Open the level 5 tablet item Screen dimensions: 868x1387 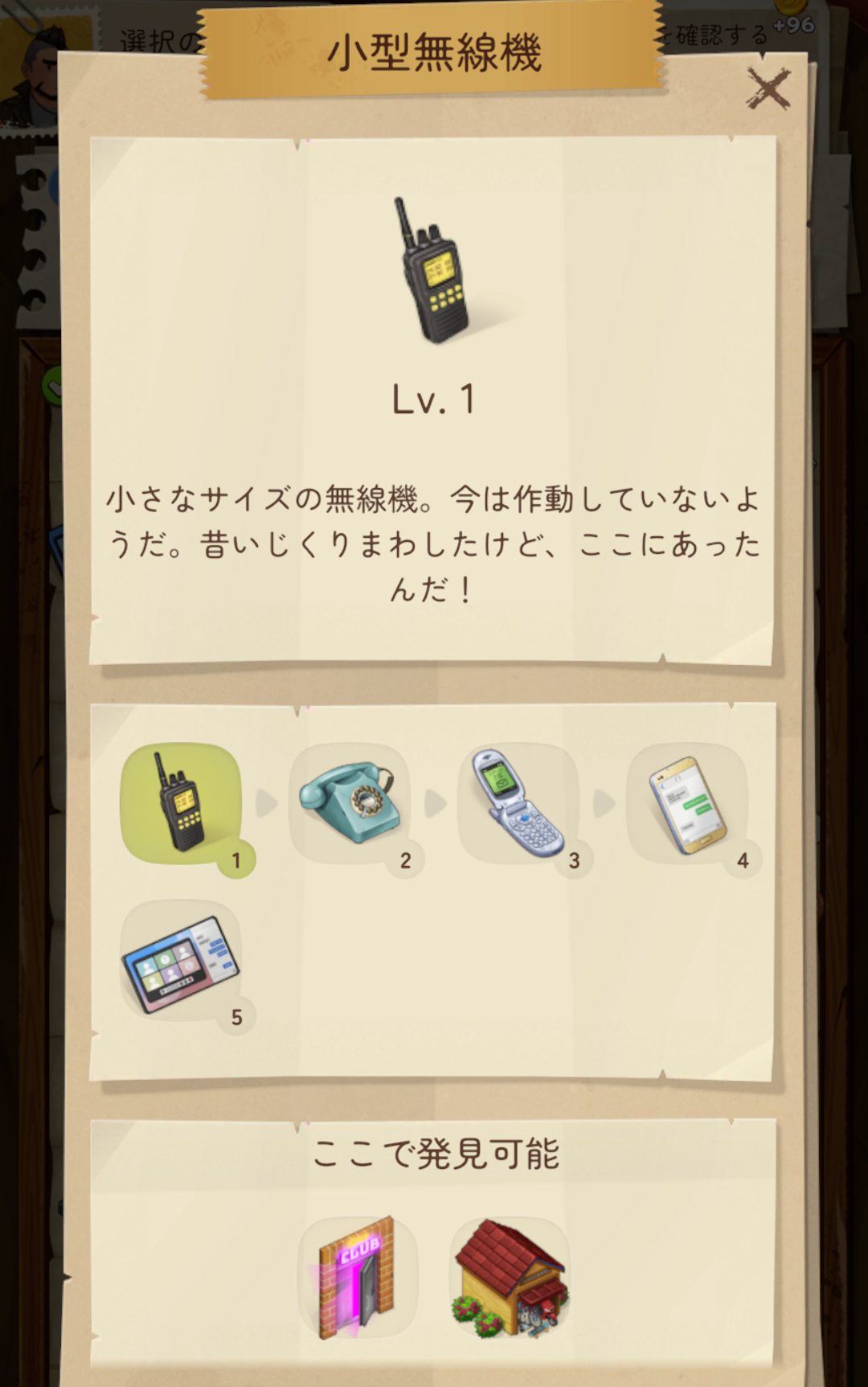181,961
